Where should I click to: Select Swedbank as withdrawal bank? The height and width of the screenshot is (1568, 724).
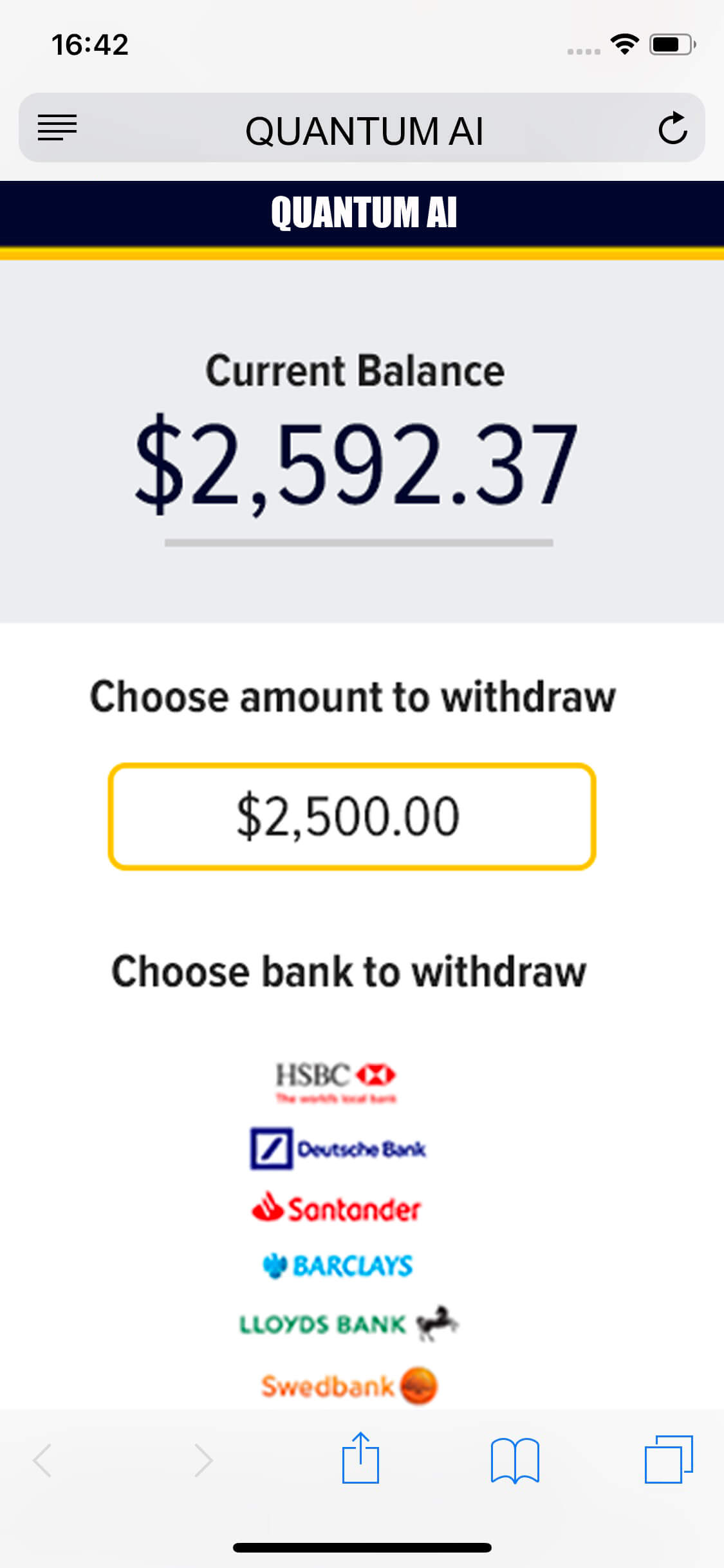pyautogui.click(x=349, y=1386)
